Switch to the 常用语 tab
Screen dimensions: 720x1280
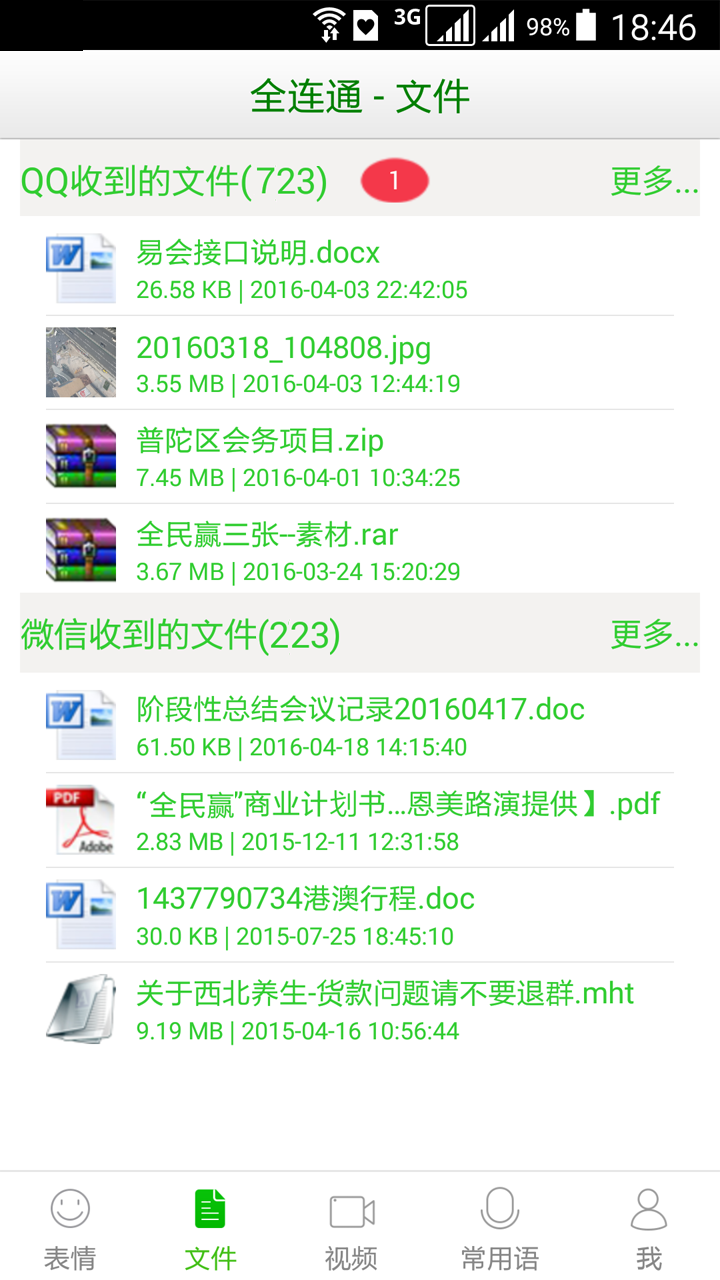[x=499, y=1228]
